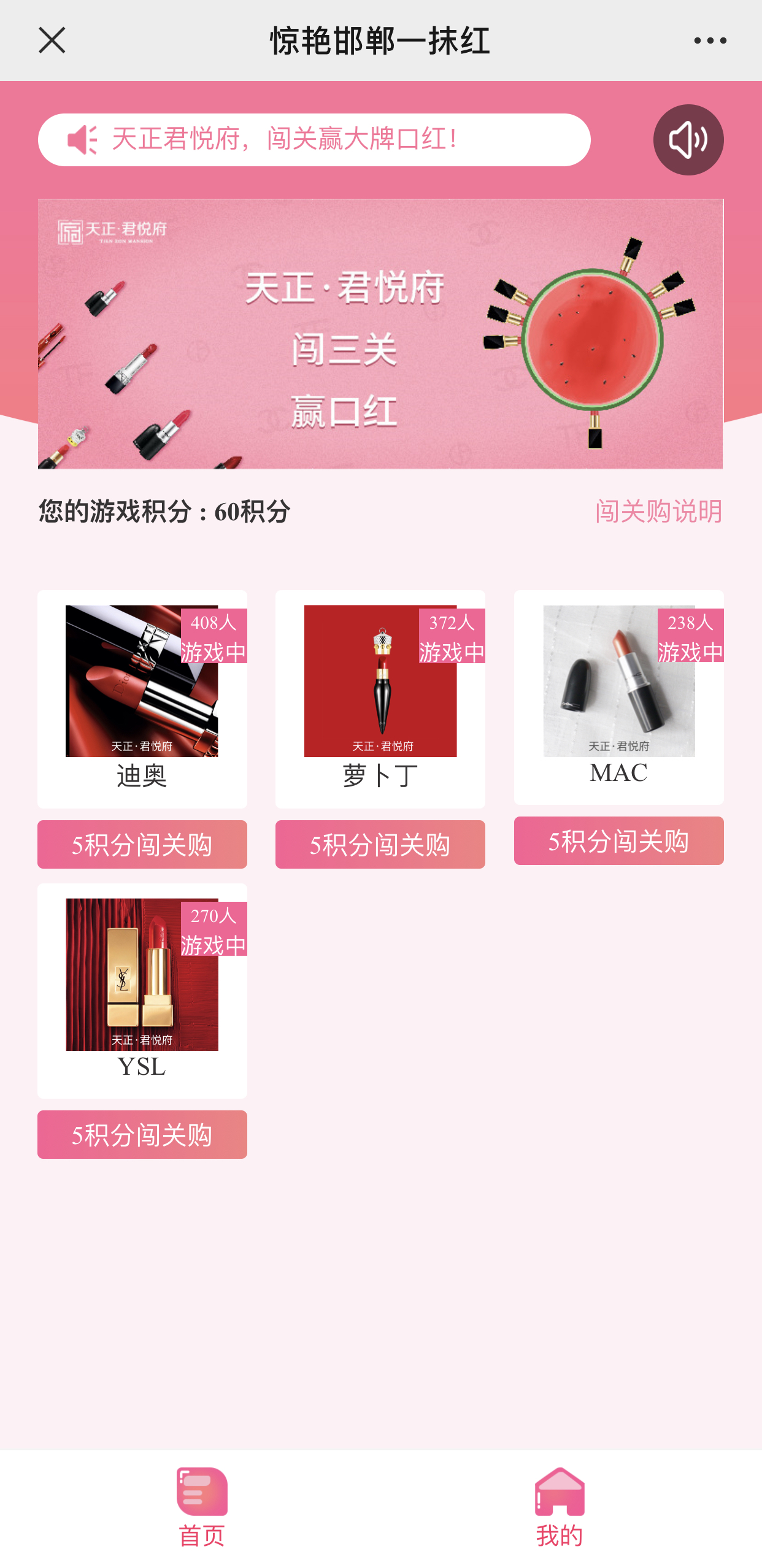Viewport: 762px width, 1568px height.
Task: Open the 天正·君悦府 promo banner
Action: (380, 334)
